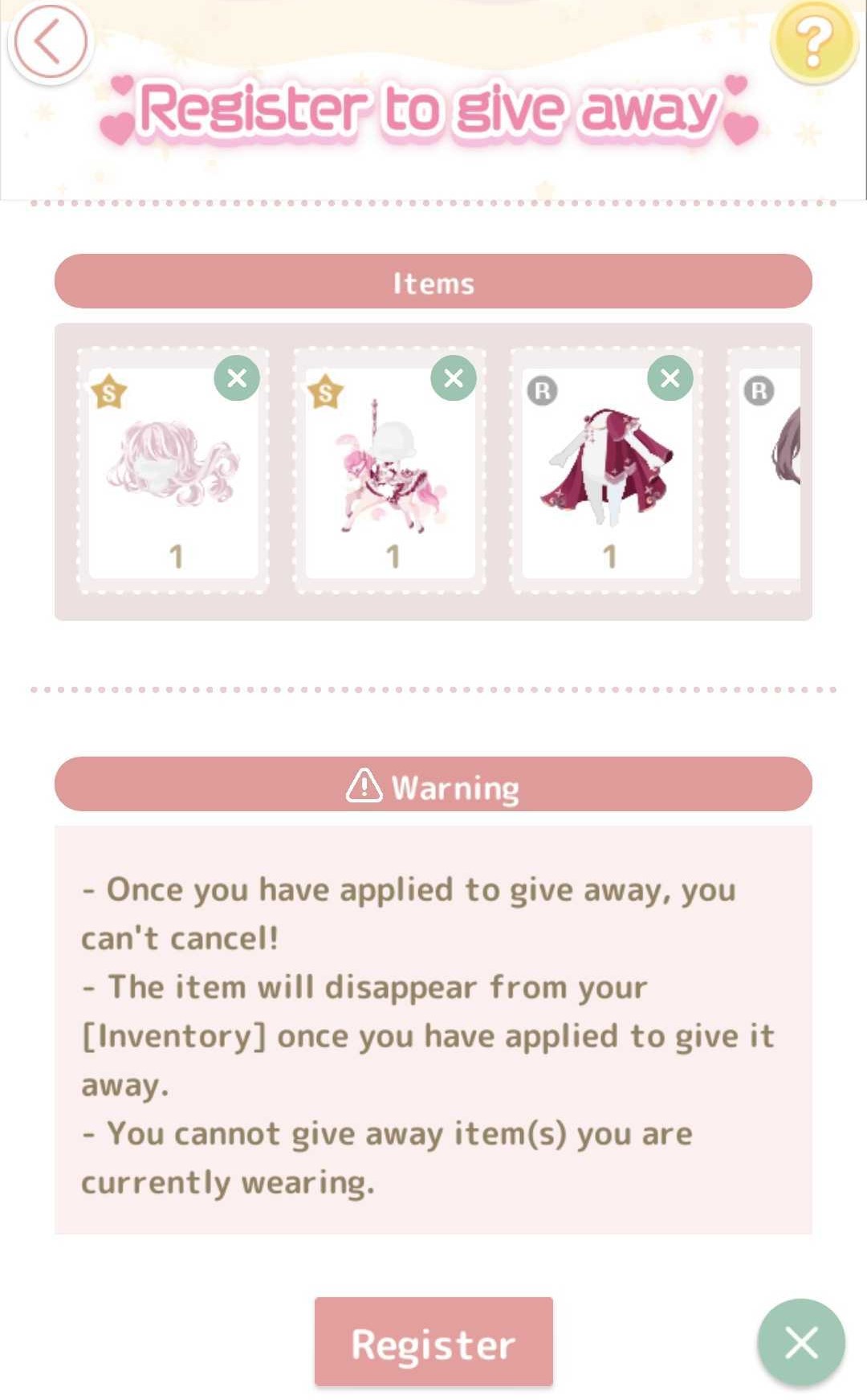Remove the red cape outfit item
Image resolution: width=867 pixels, height=1400 pixels.
pos(670,378)
